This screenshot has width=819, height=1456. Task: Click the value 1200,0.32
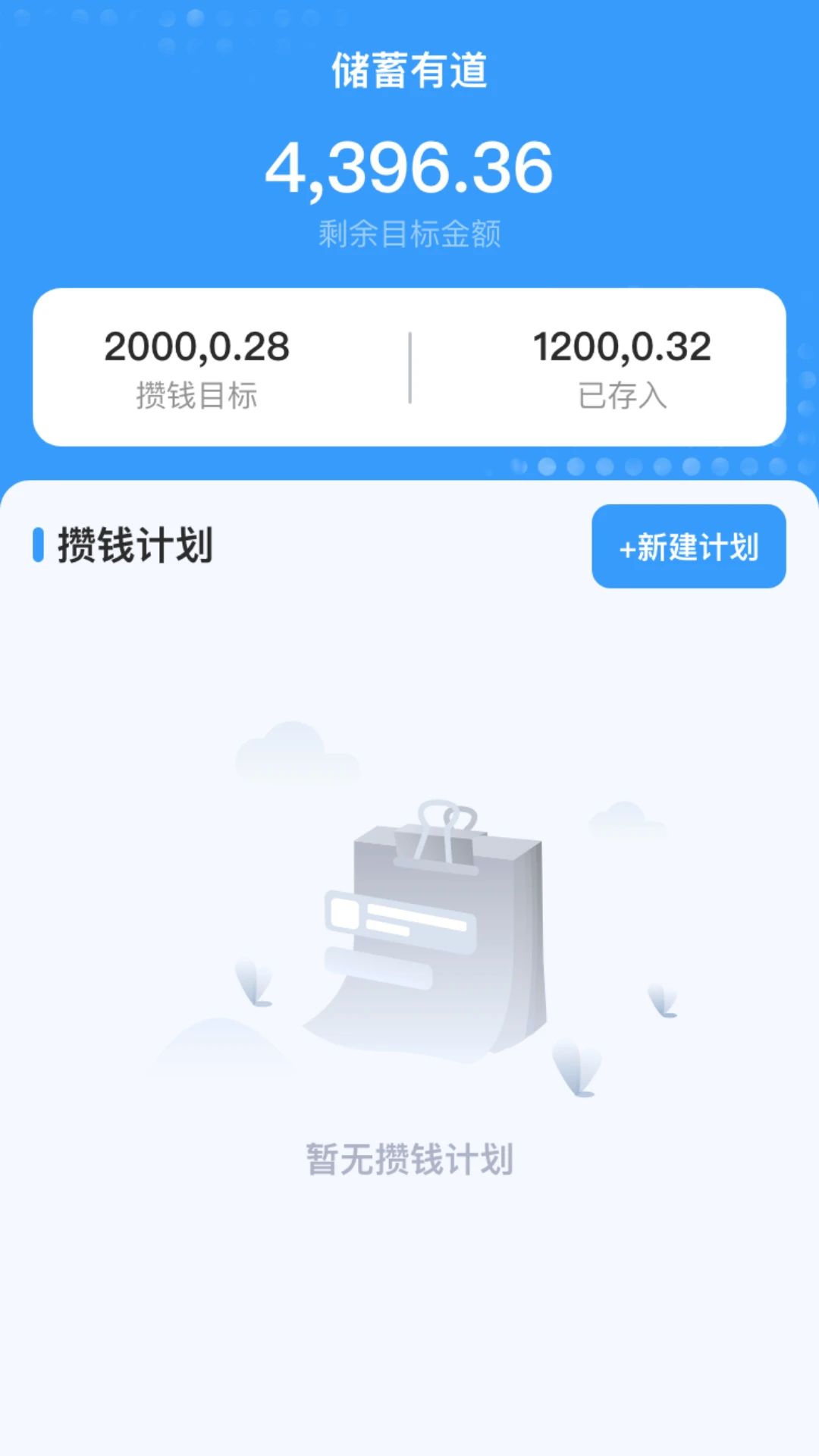622,347
